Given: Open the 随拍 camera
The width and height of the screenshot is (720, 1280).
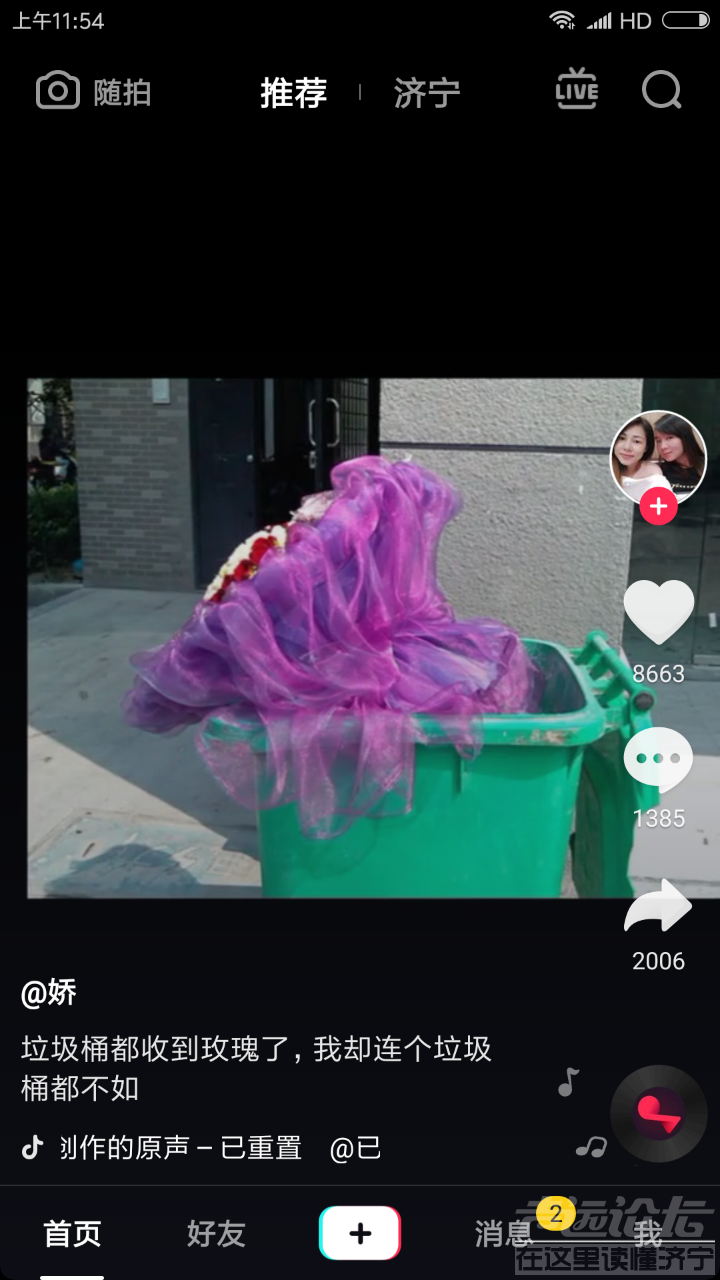Looking at the screenshot, I should click(x=93, y=92).
